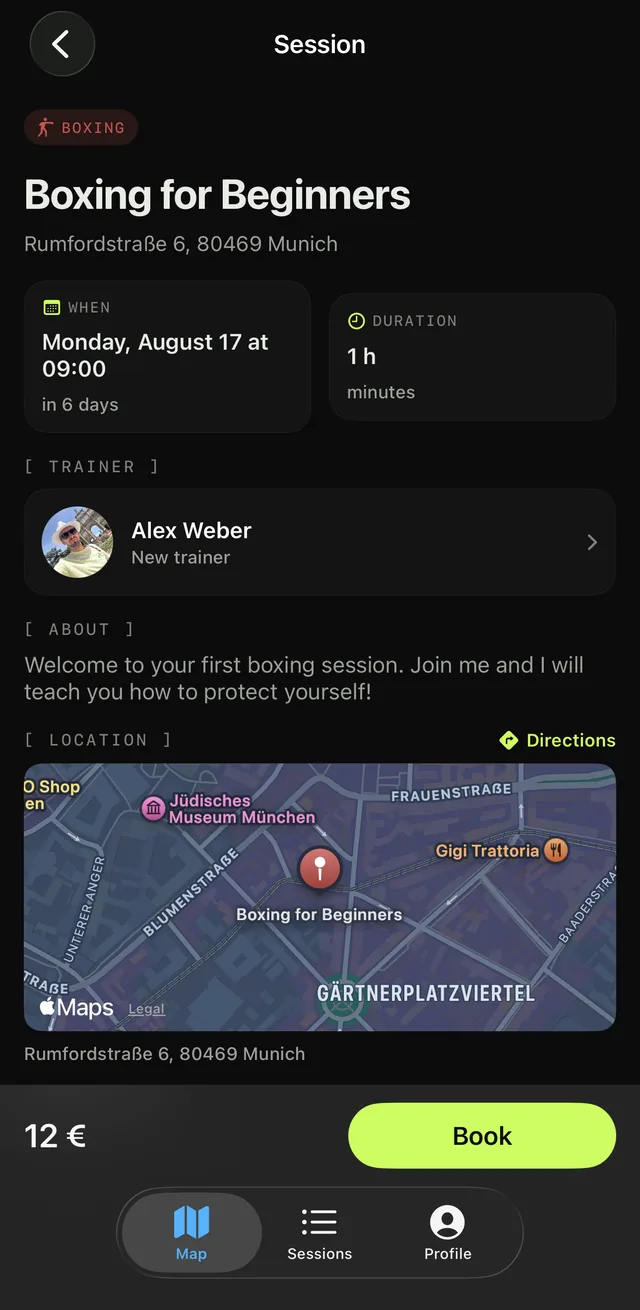This screenshot has width=640, height=1310.
Task: Open trainer Alex Weber's profile
Action: [320, 542]
